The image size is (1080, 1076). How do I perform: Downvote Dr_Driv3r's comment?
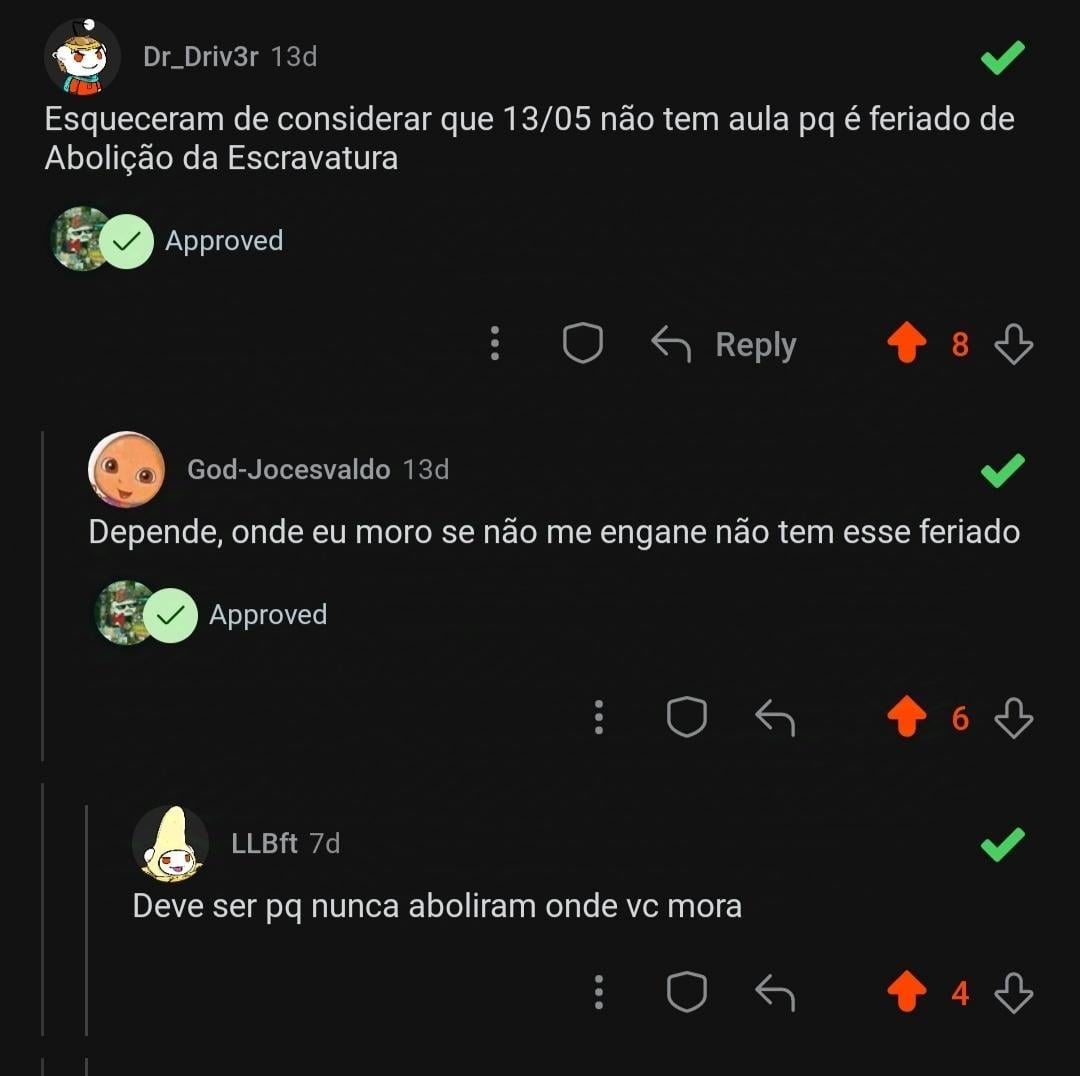pyautogui.click(x=1013, y=344)
